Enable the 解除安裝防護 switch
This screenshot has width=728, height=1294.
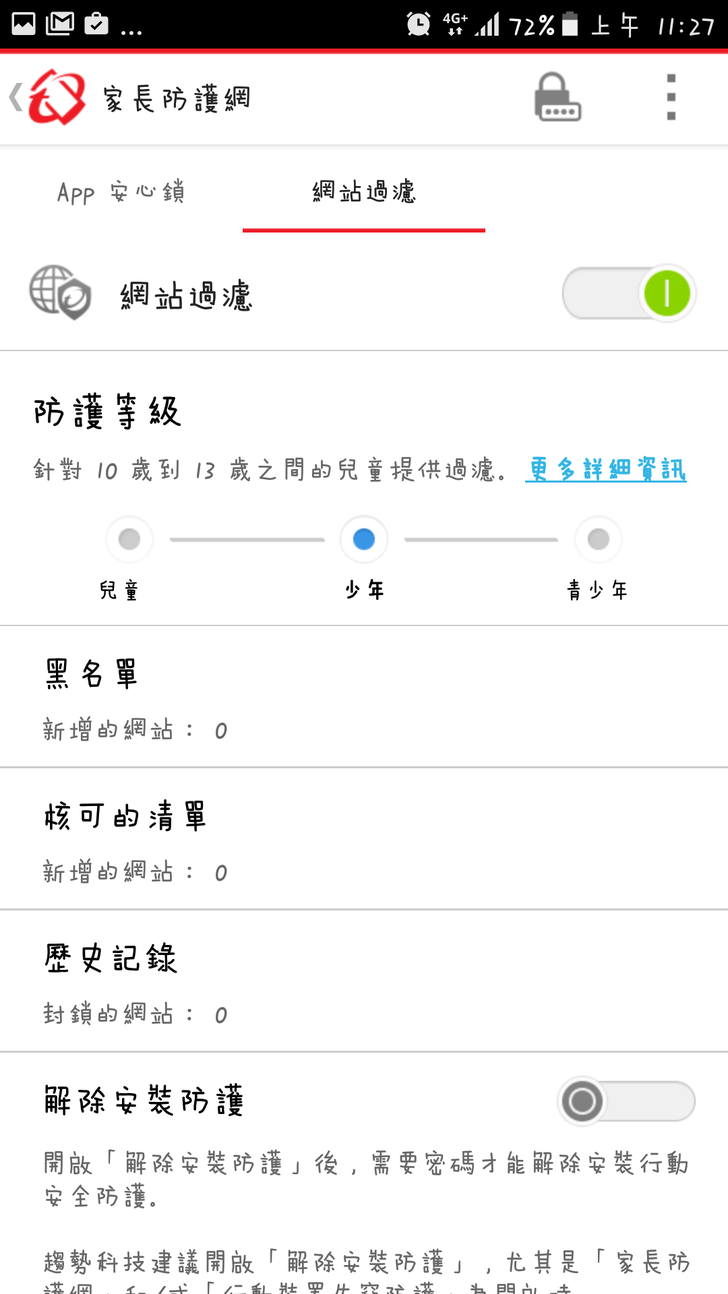626,1102
